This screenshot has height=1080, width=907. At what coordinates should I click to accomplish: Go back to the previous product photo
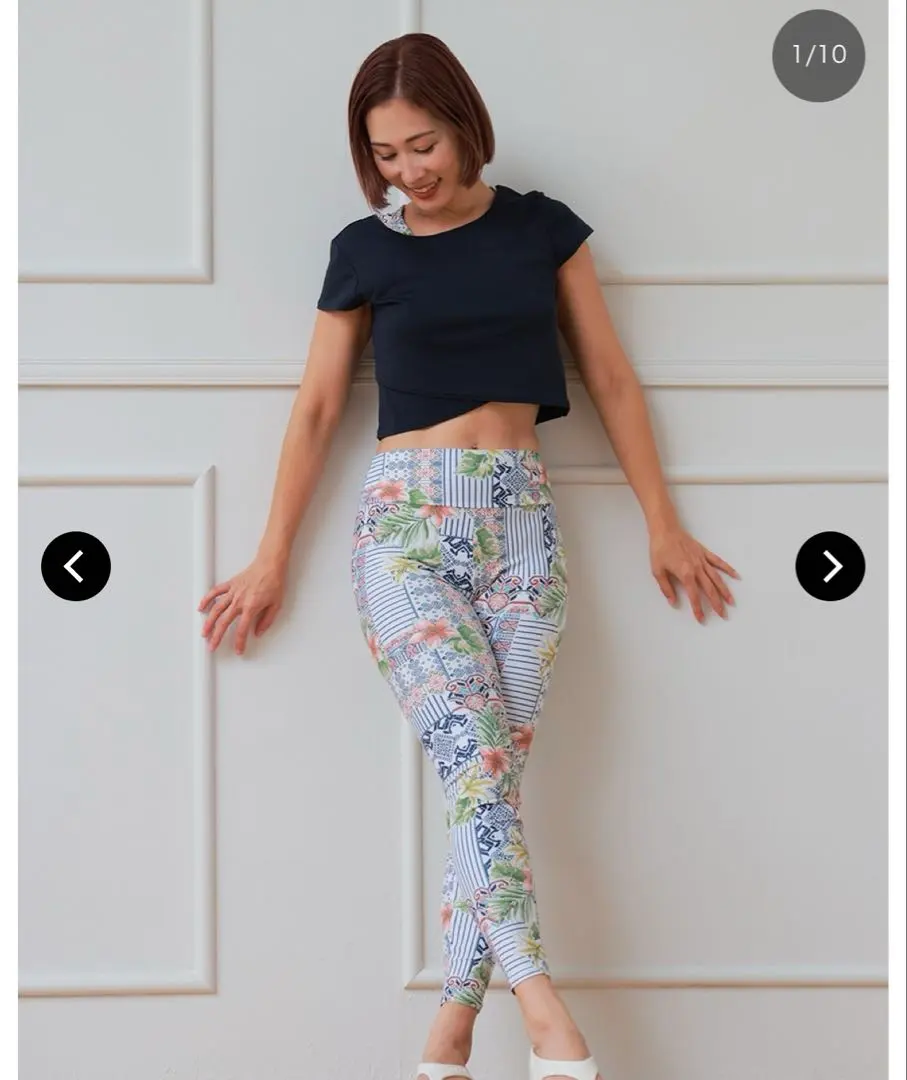[76, 566]
